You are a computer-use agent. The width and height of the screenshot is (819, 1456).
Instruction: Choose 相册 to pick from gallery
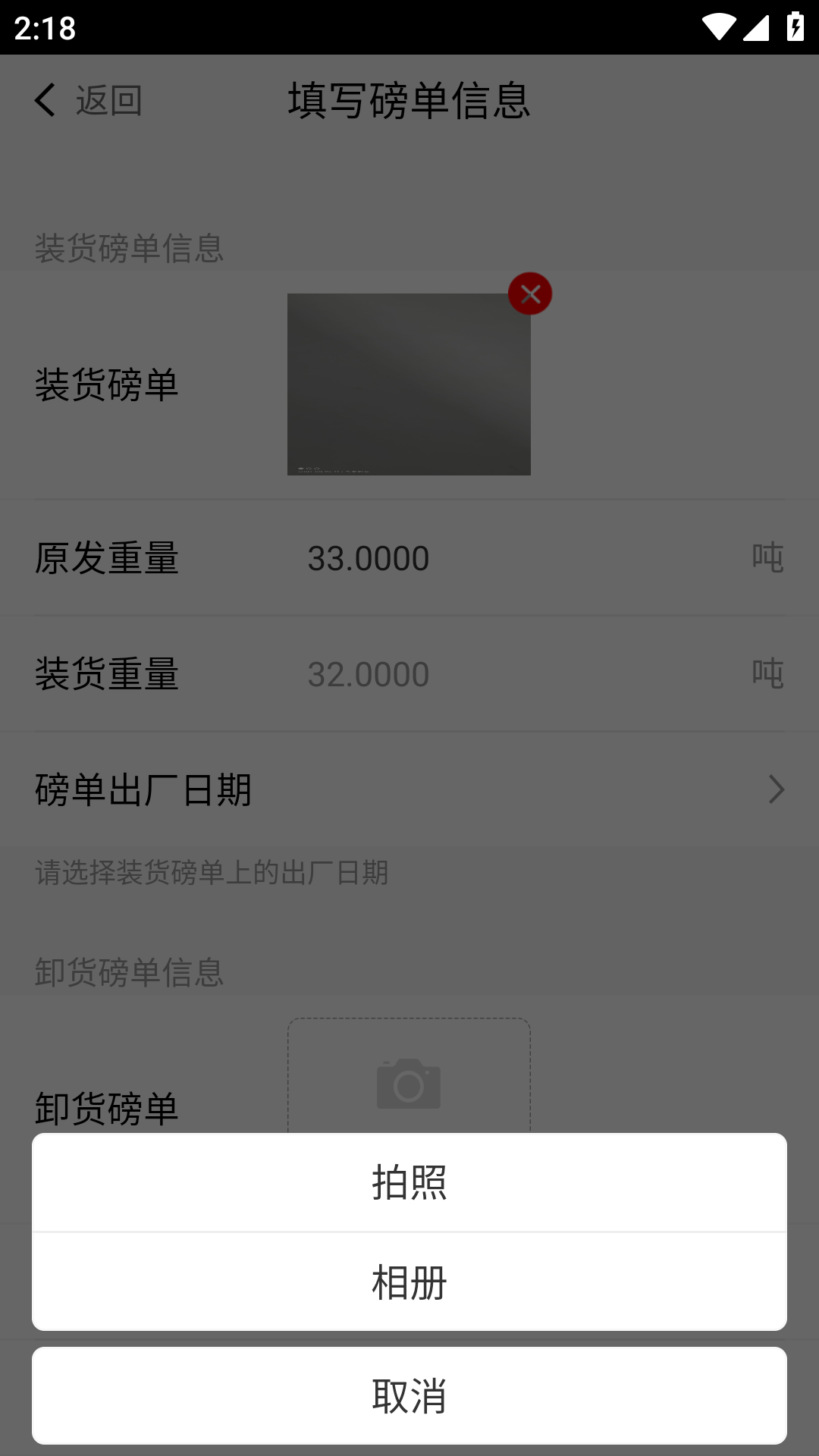[409, 1282]
